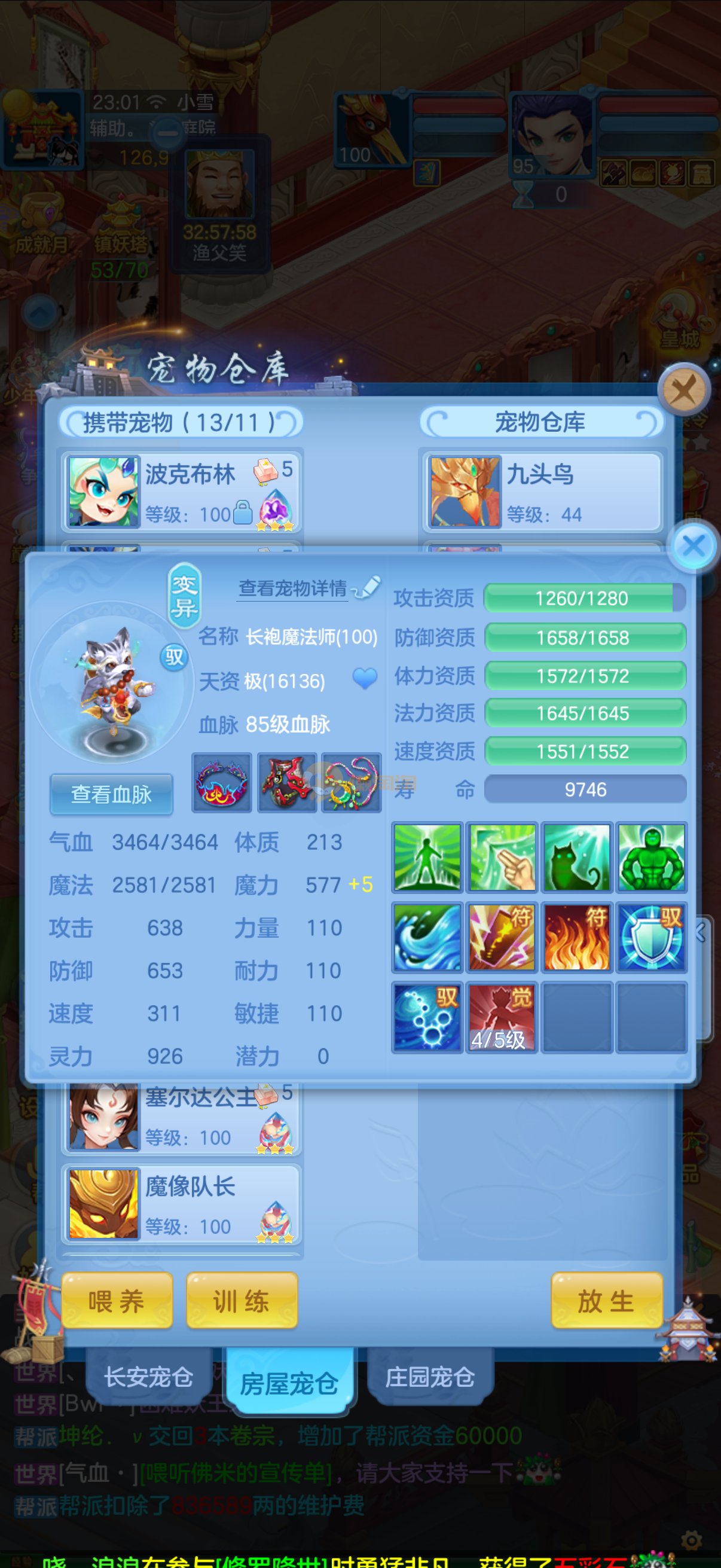Close the 宠物仓库 window
721x1568 pixels.
click(684, 389)
